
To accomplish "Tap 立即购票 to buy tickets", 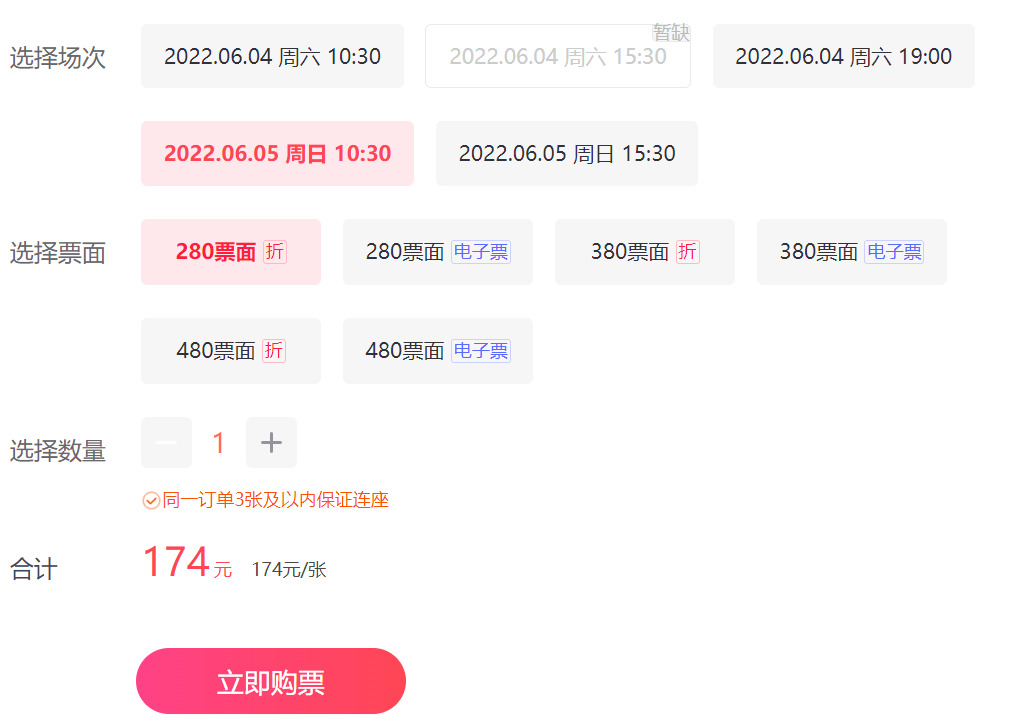I will (x=271, y=682).
